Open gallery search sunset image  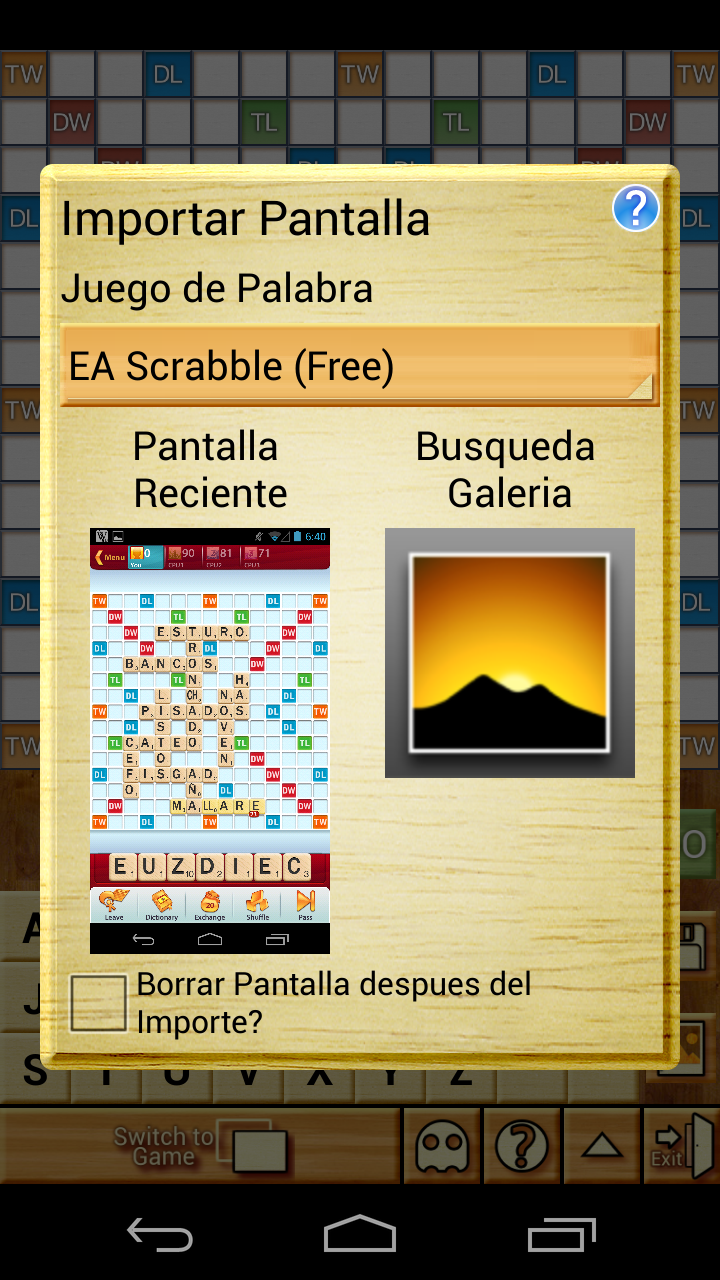tap(509, 653)
